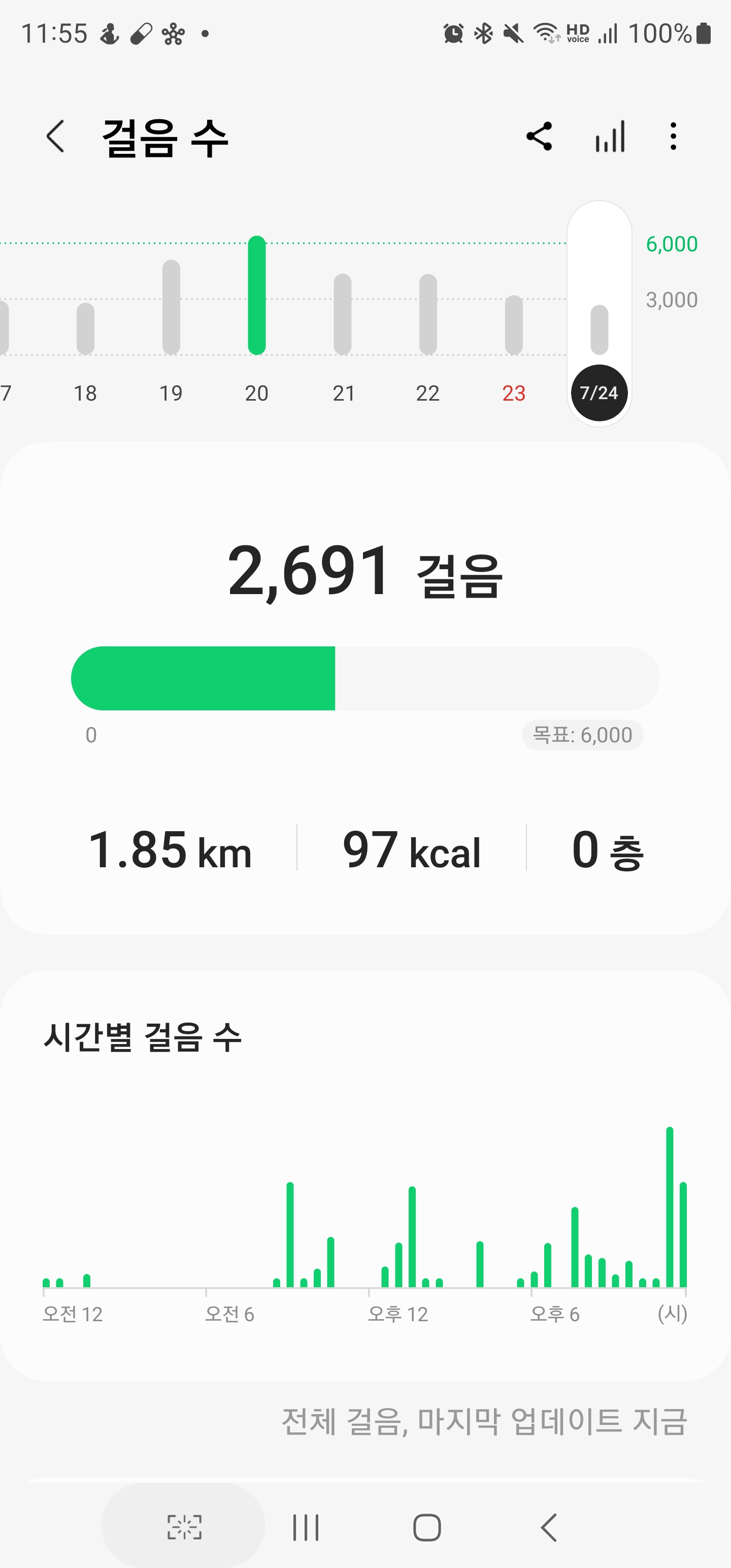
Task: Select the 7/24 date marker
Action: click(x=599, y=393)
